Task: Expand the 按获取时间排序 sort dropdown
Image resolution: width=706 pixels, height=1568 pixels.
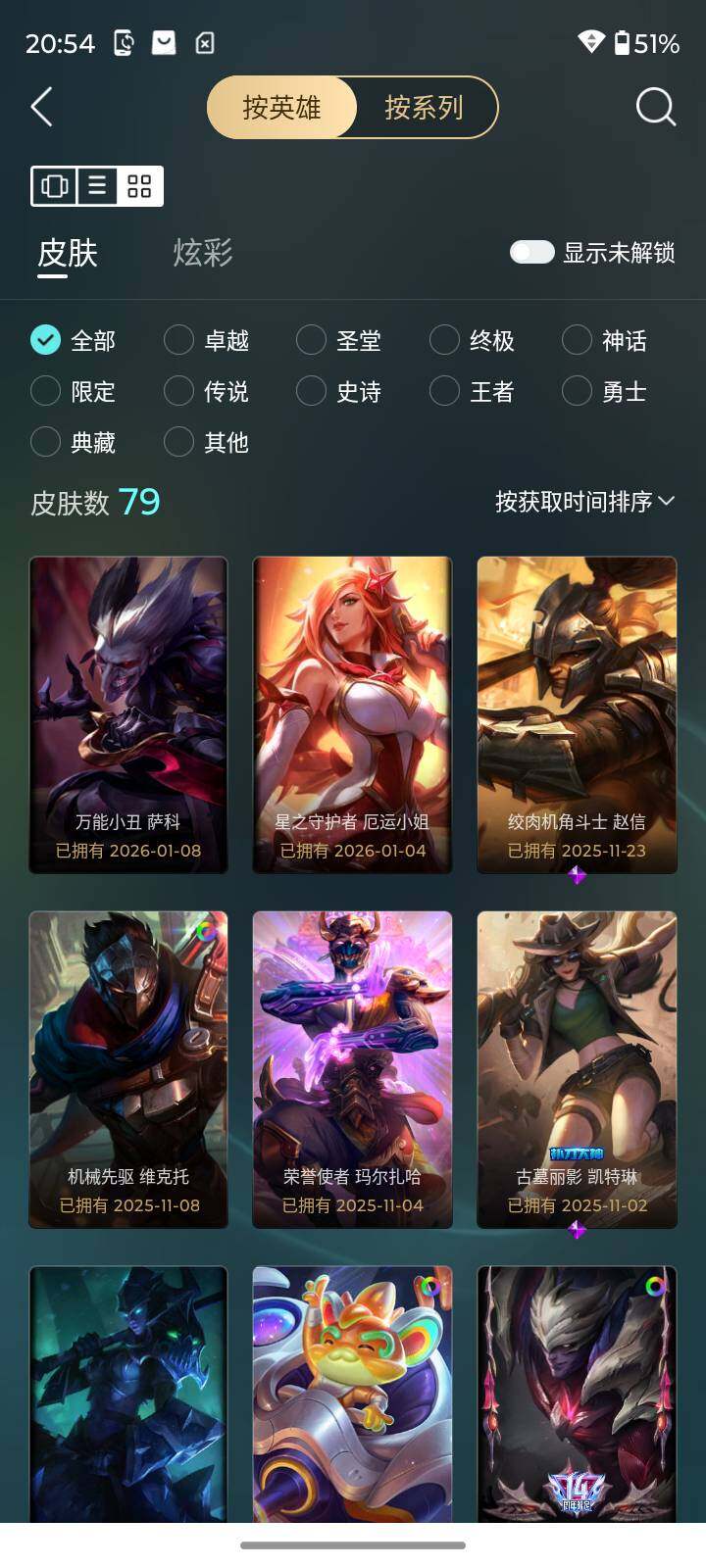Action: point(584,502)
